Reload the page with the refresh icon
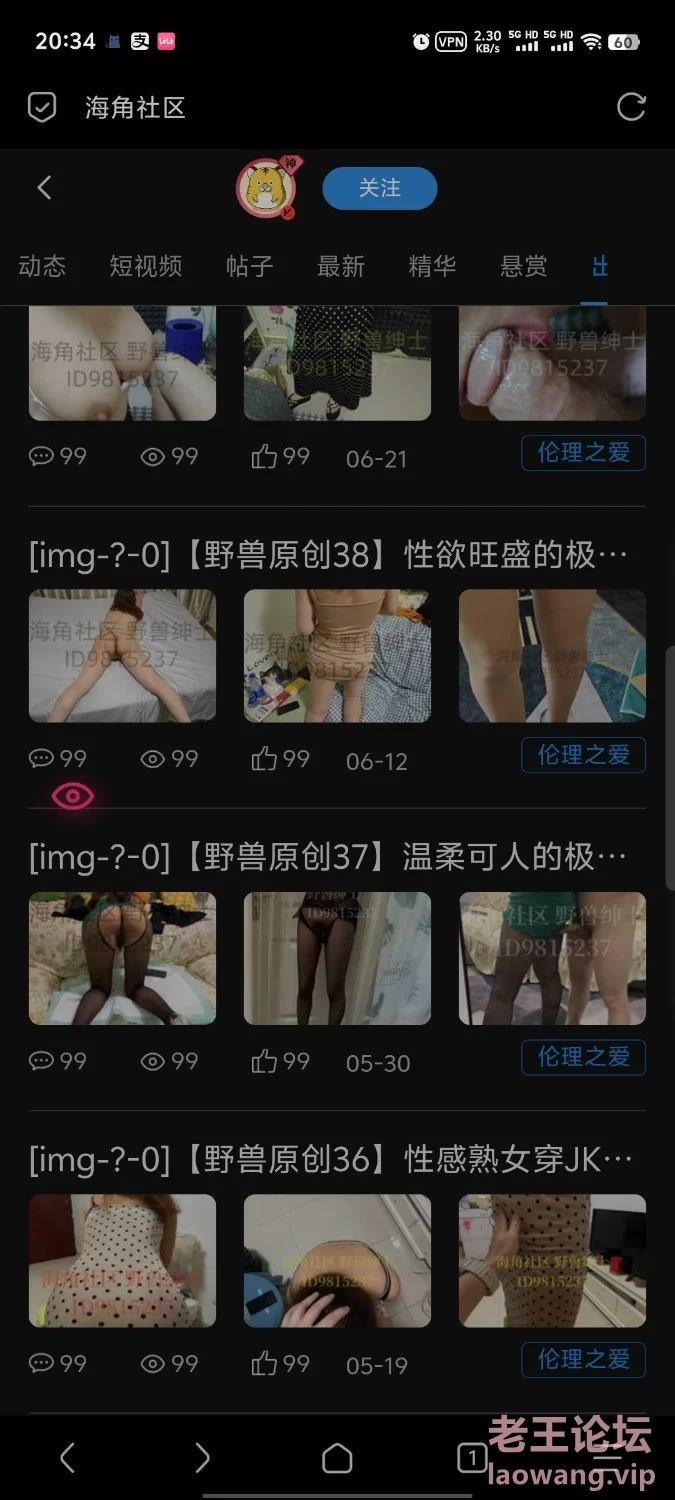 pos(631,107)
